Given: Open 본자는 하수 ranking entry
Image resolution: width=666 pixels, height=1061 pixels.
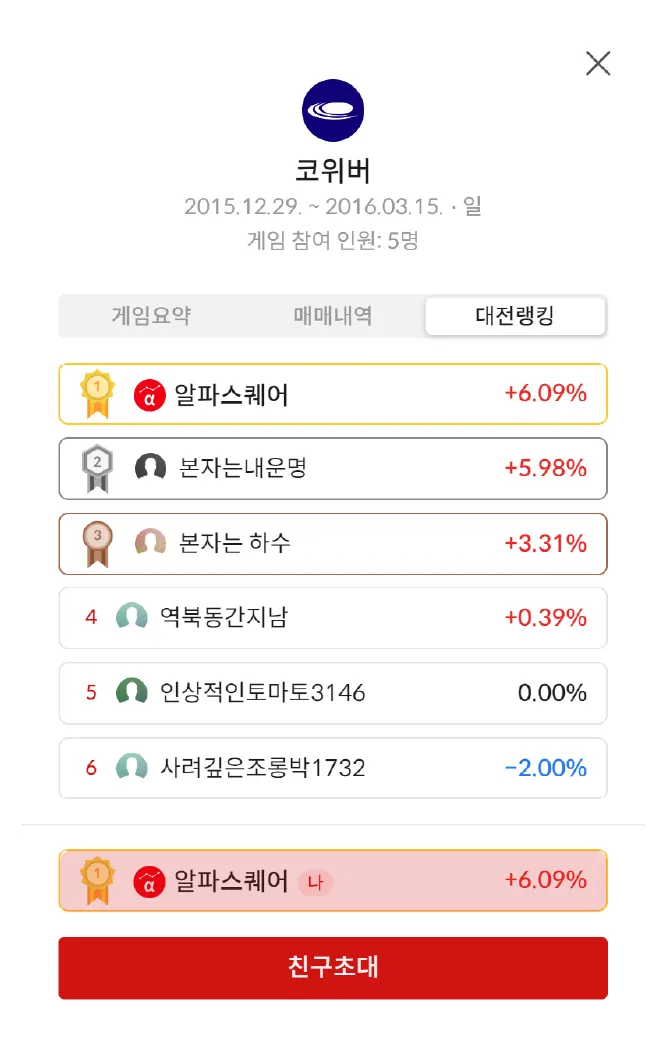Looking at the screenshot, I should pyautogui.click(x=333, y=543).
